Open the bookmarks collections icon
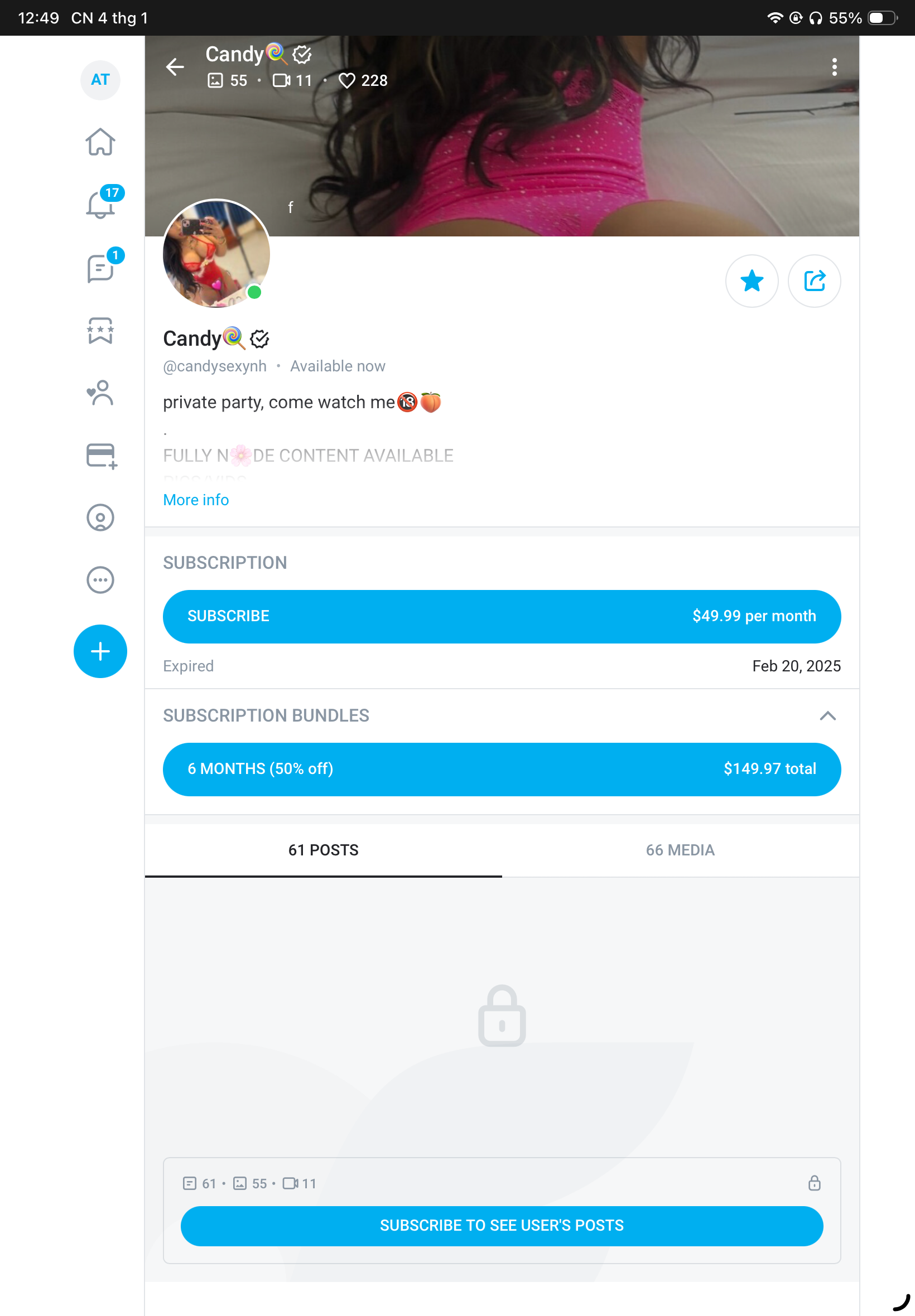 [x=100, y=331]
